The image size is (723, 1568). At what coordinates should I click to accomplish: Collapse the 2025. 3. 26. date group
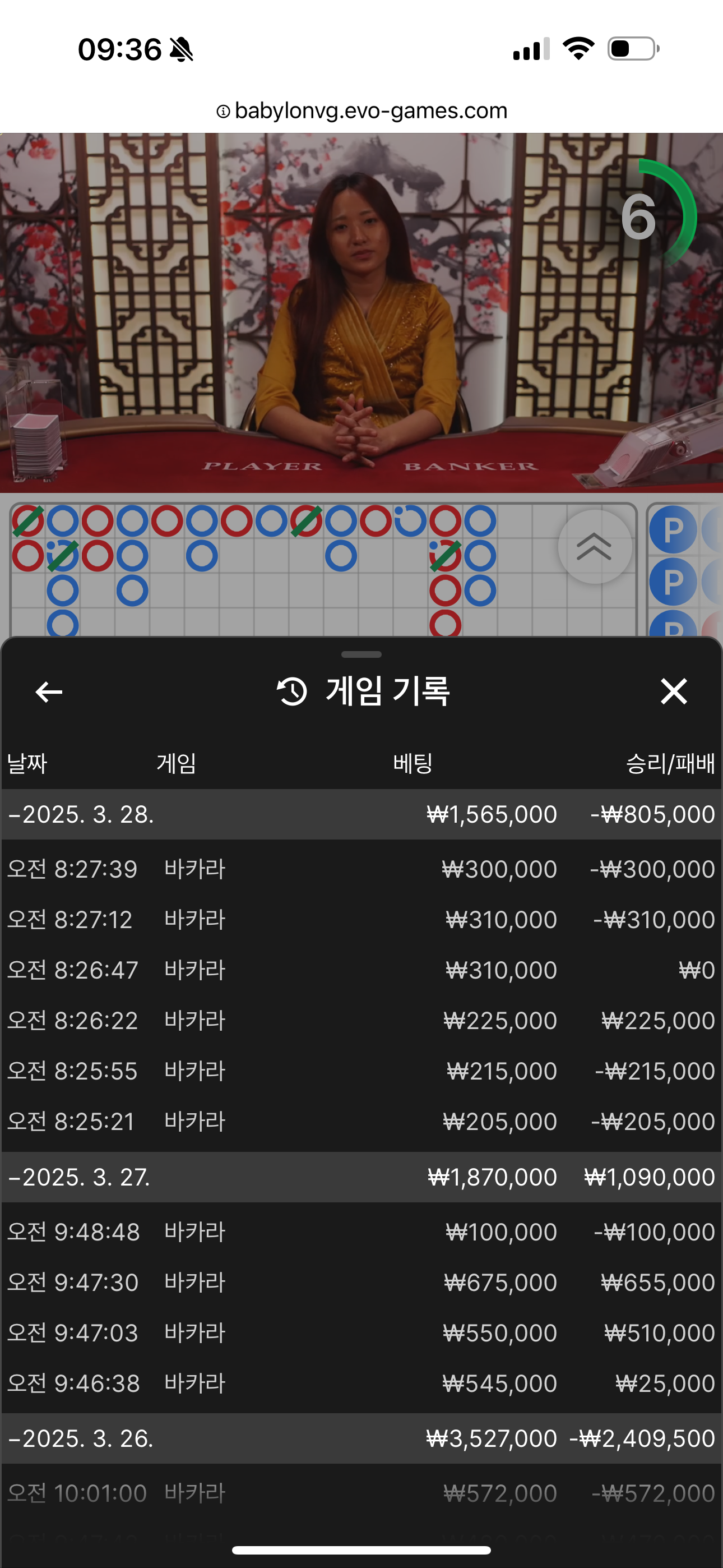point(361,1438)
